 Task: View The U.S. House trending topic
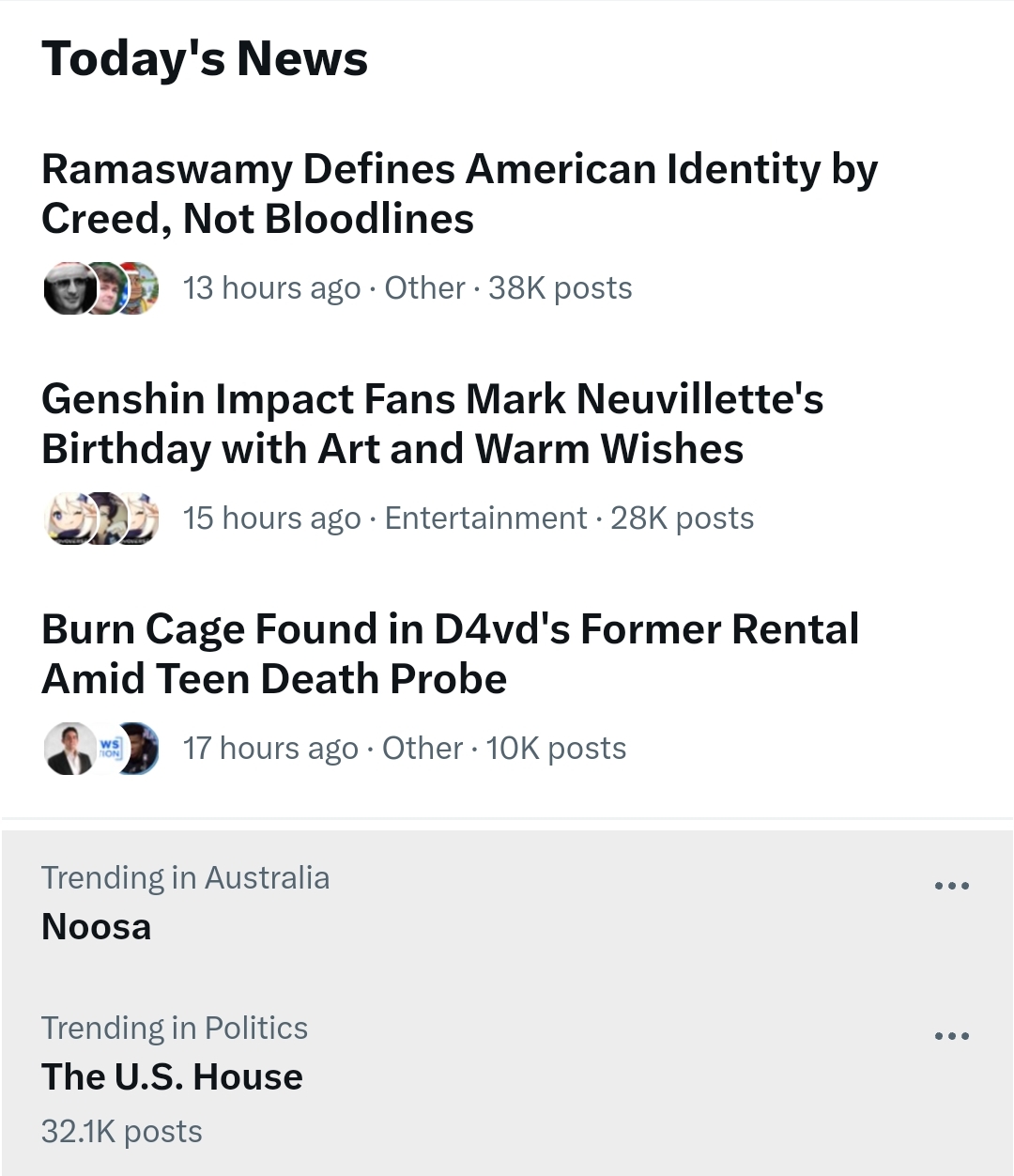172,1077
